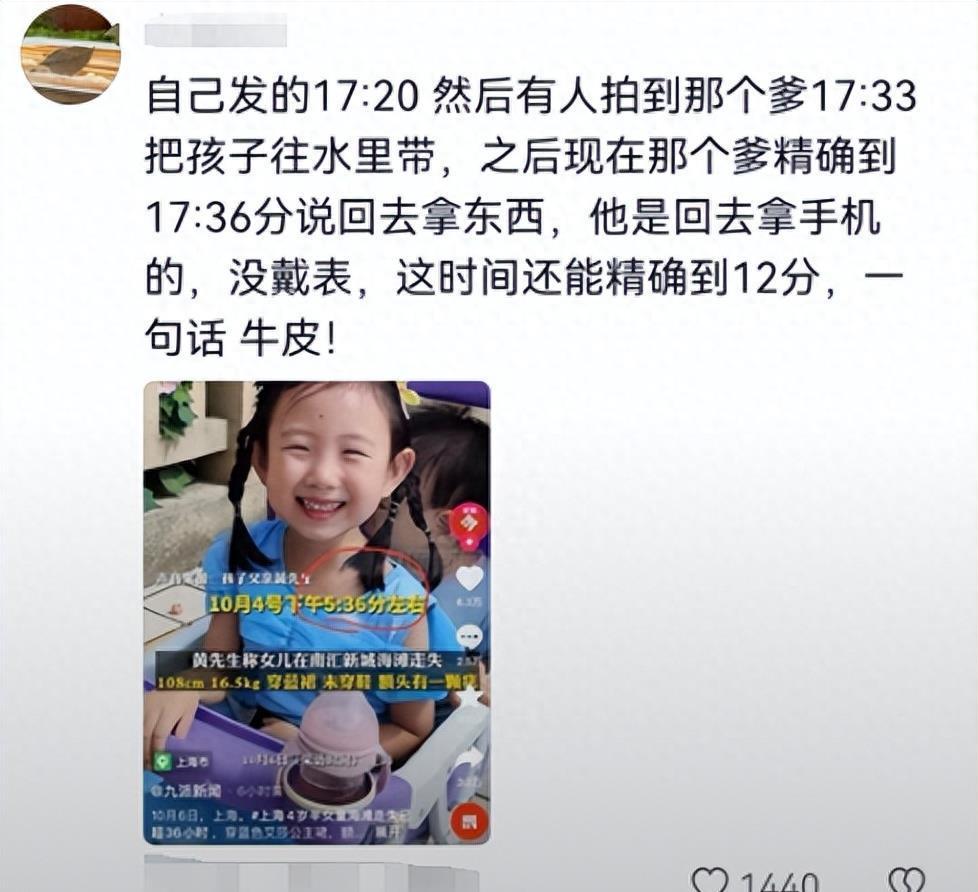
Task: Dislike this comment with the broken heart
Action: pos(907,880)
